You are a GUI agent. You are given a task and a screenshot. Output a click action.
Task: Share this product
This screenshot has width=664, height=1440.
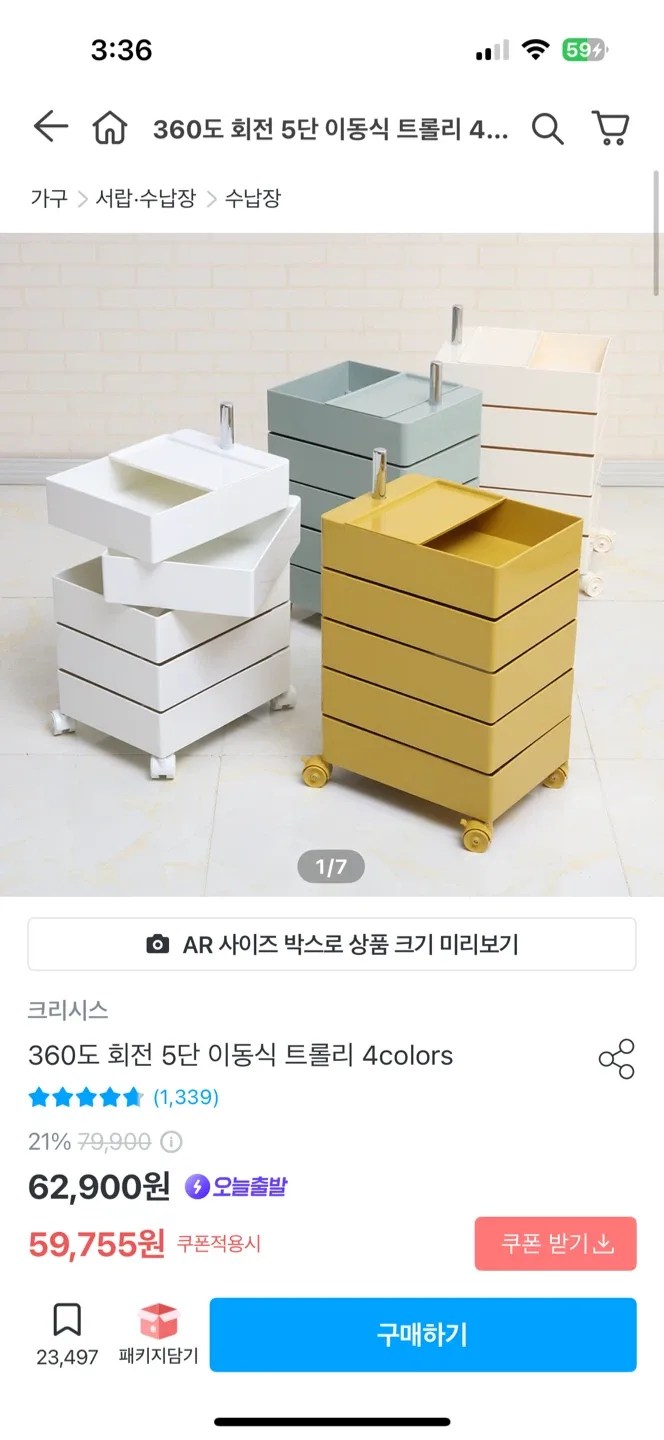tap(616, 1059)
